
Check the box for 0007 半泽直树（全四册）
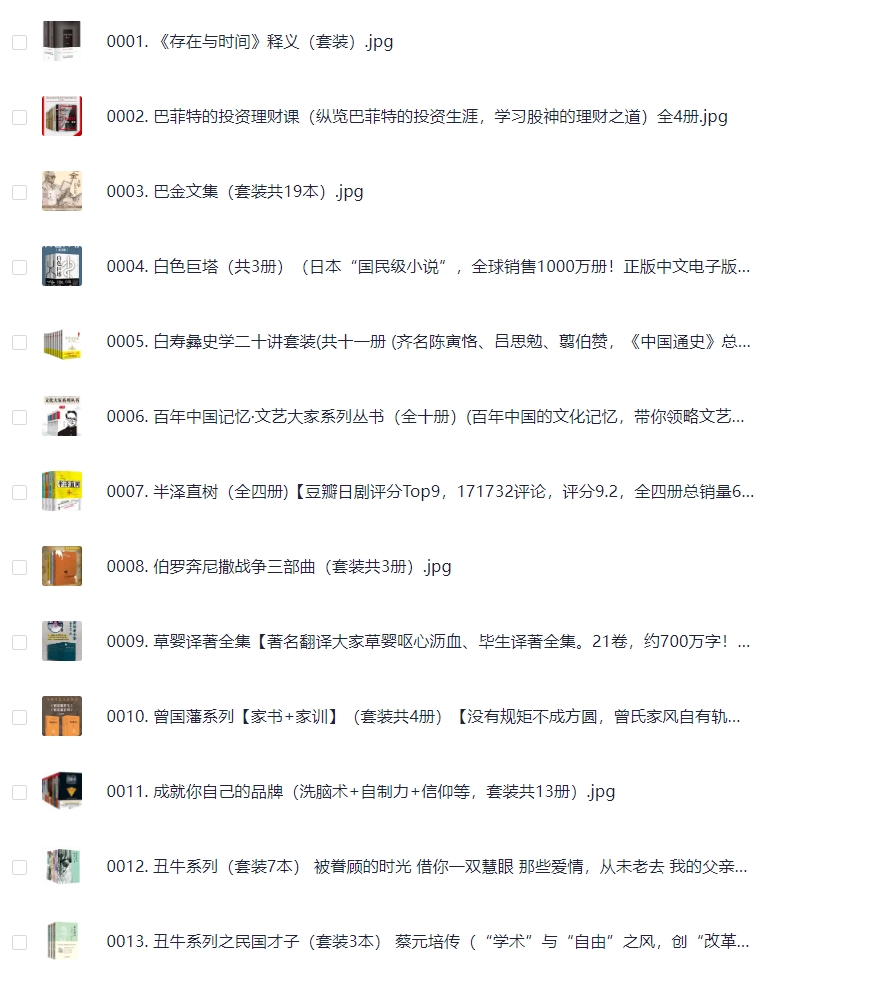(x=19, y=492)
